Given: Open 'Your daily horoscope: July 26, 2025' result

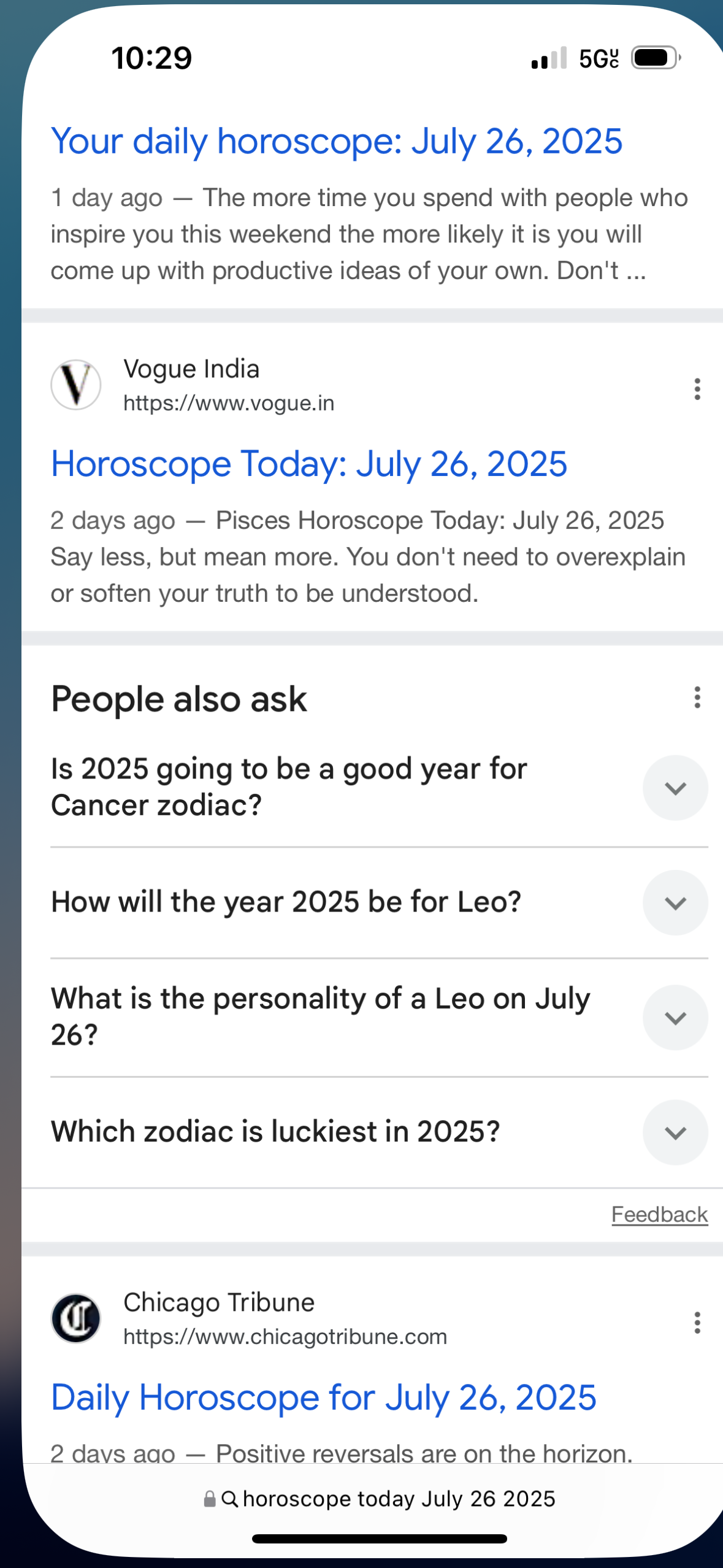Looking at the screenshot, I should click(x=337, y=142).
